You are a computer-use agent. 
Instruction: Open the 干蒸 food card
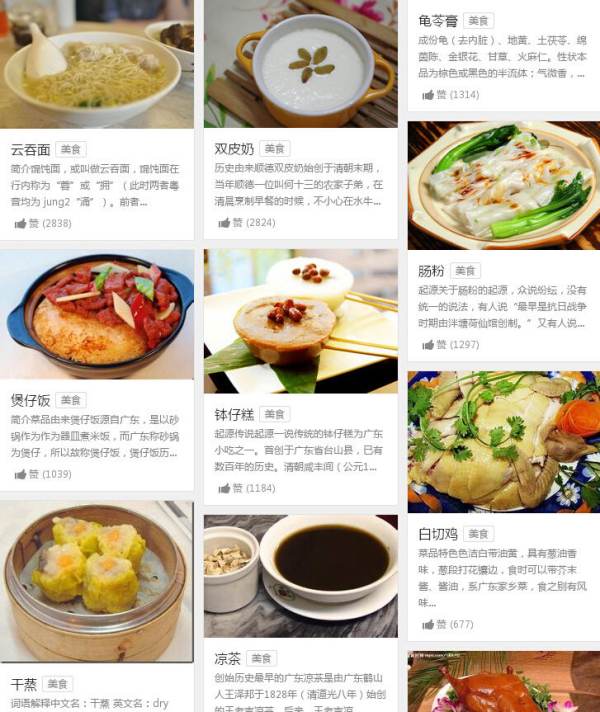click(24, 685)
